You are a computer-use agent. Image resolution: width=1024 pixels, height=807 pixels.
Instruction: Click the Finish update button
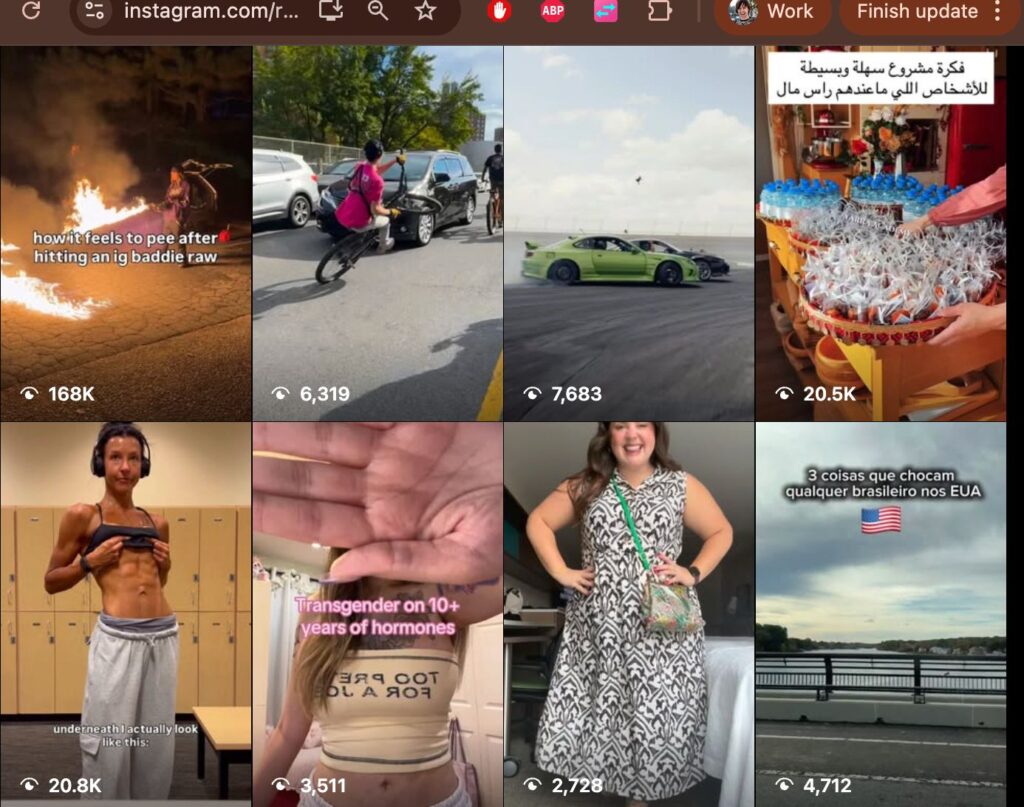coord(917,12)
